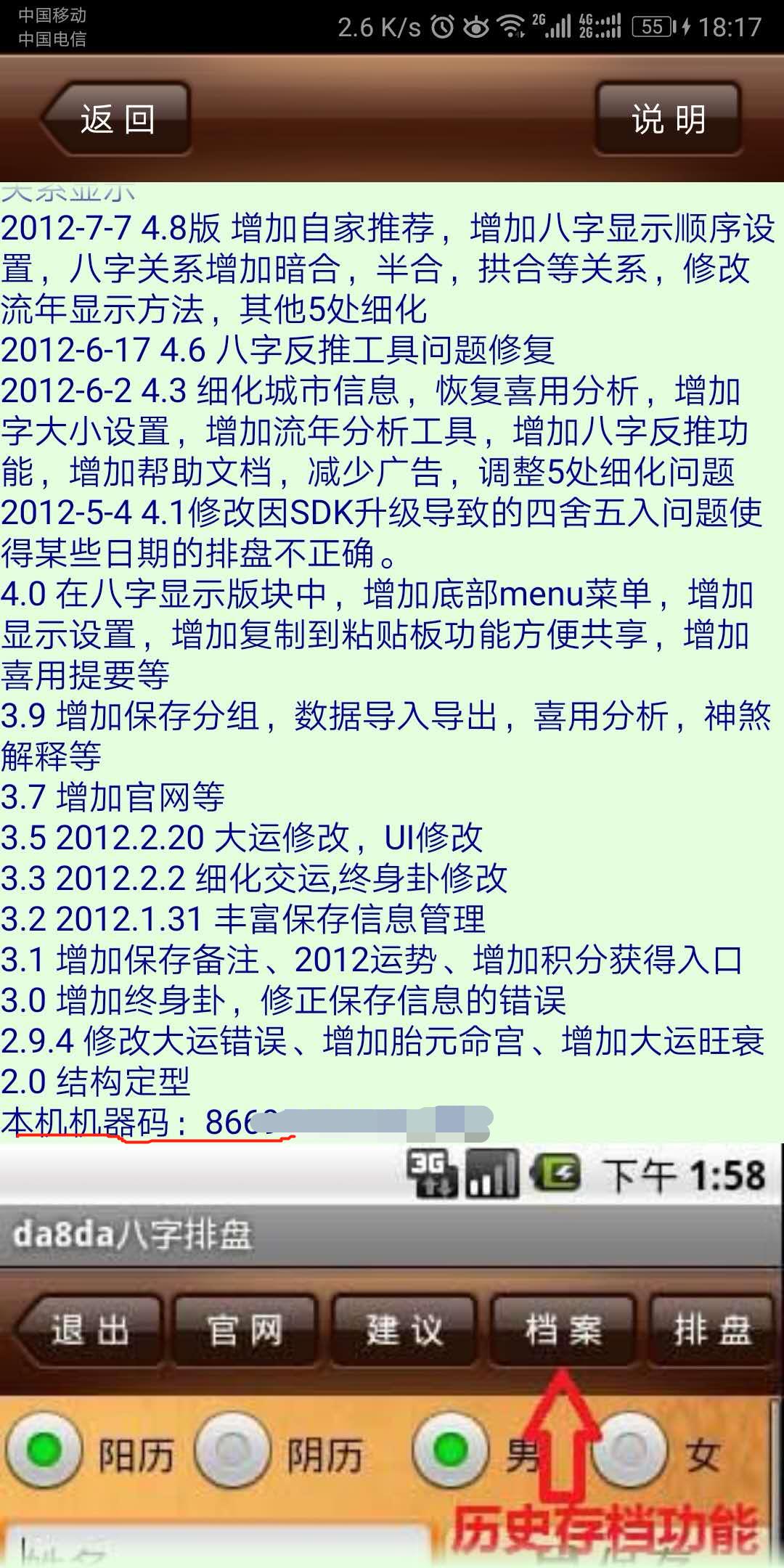The image size is (784, 1568).
Task: Tap the 返回 back button
Action: point(117,119)
